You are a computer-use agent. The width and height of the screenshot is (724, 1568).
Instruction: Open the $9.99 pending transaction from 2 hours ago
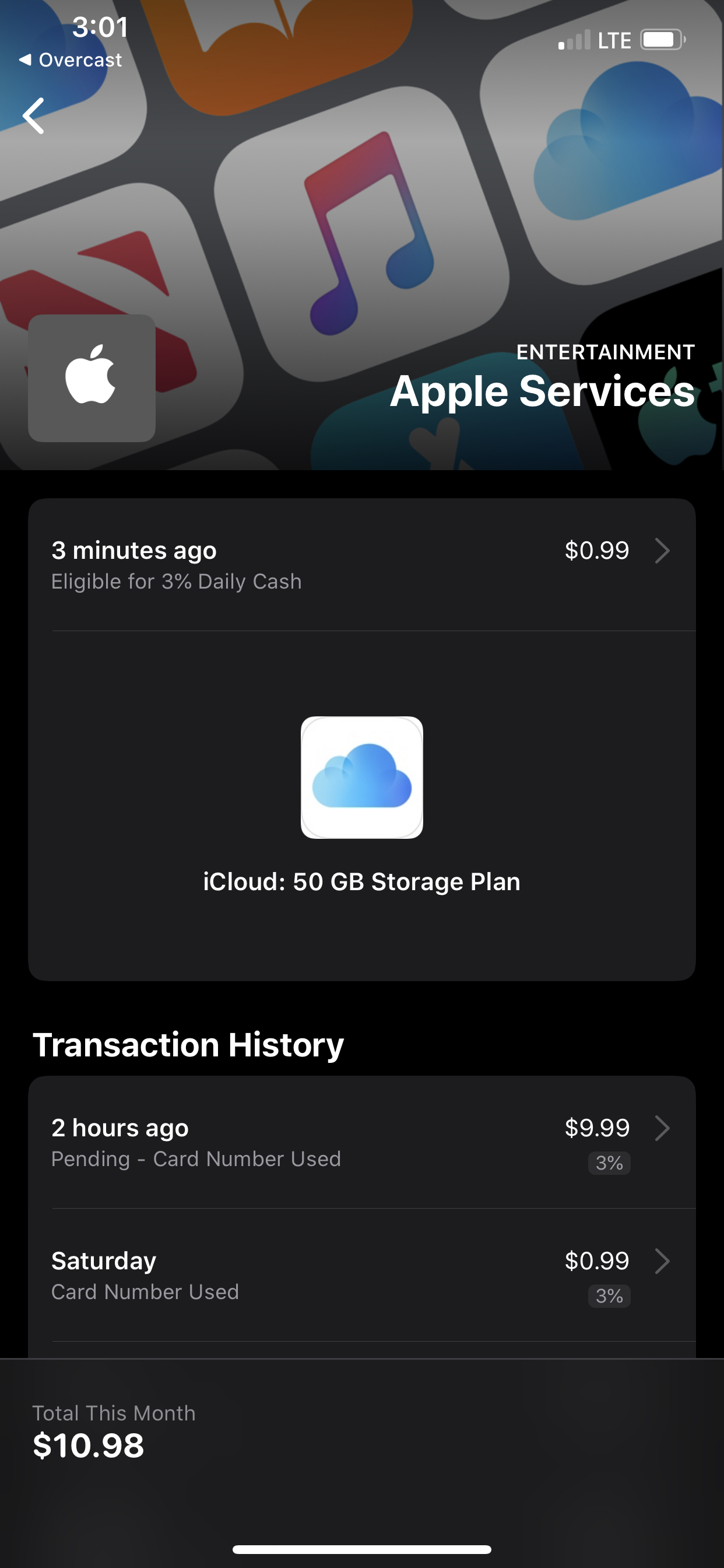[361, 1142]
